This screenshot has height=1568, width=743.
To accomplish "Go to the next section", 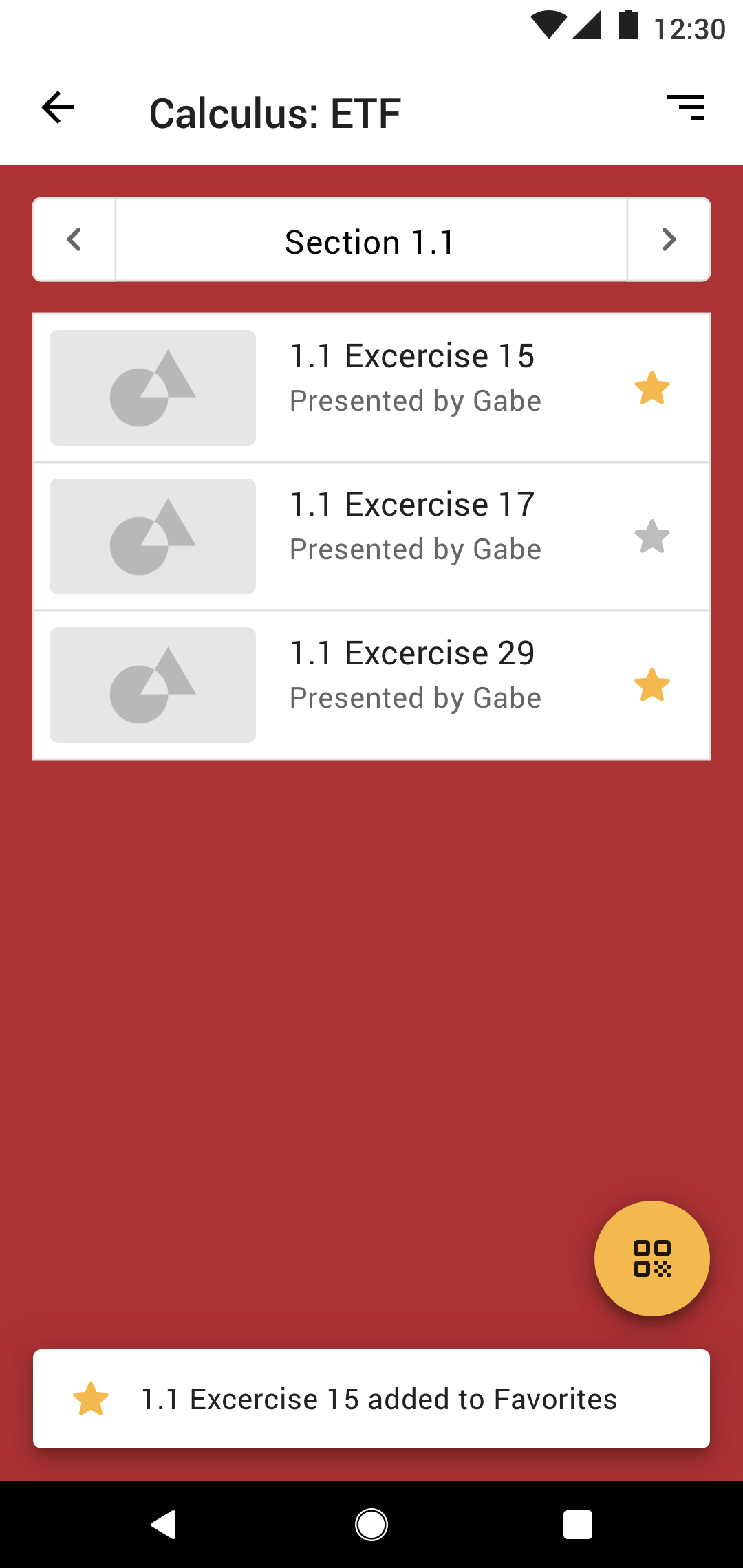I will tap(669, 239).
